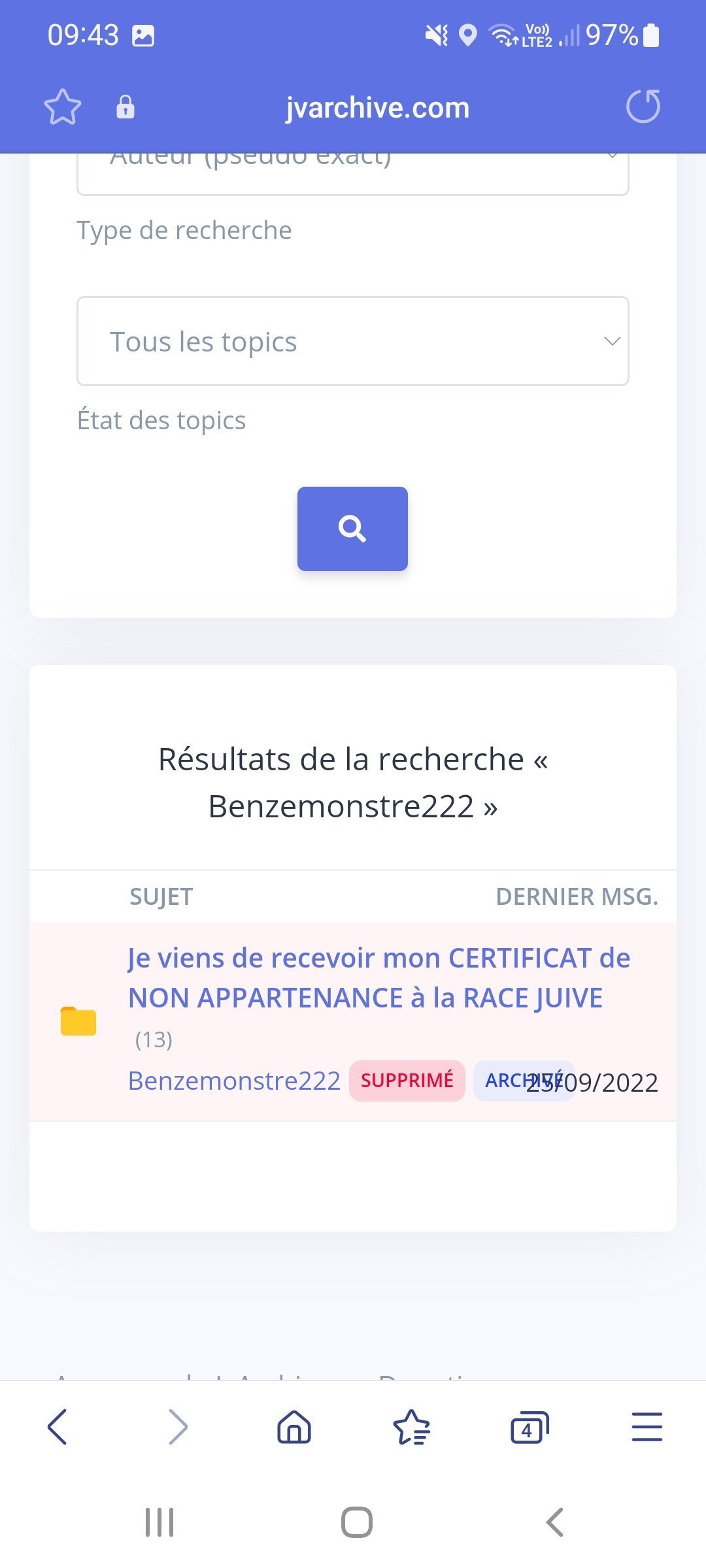Show the four open browser tabs
The width and height of the screenshot is (706, 1568).
click(x=529, y=1427)
